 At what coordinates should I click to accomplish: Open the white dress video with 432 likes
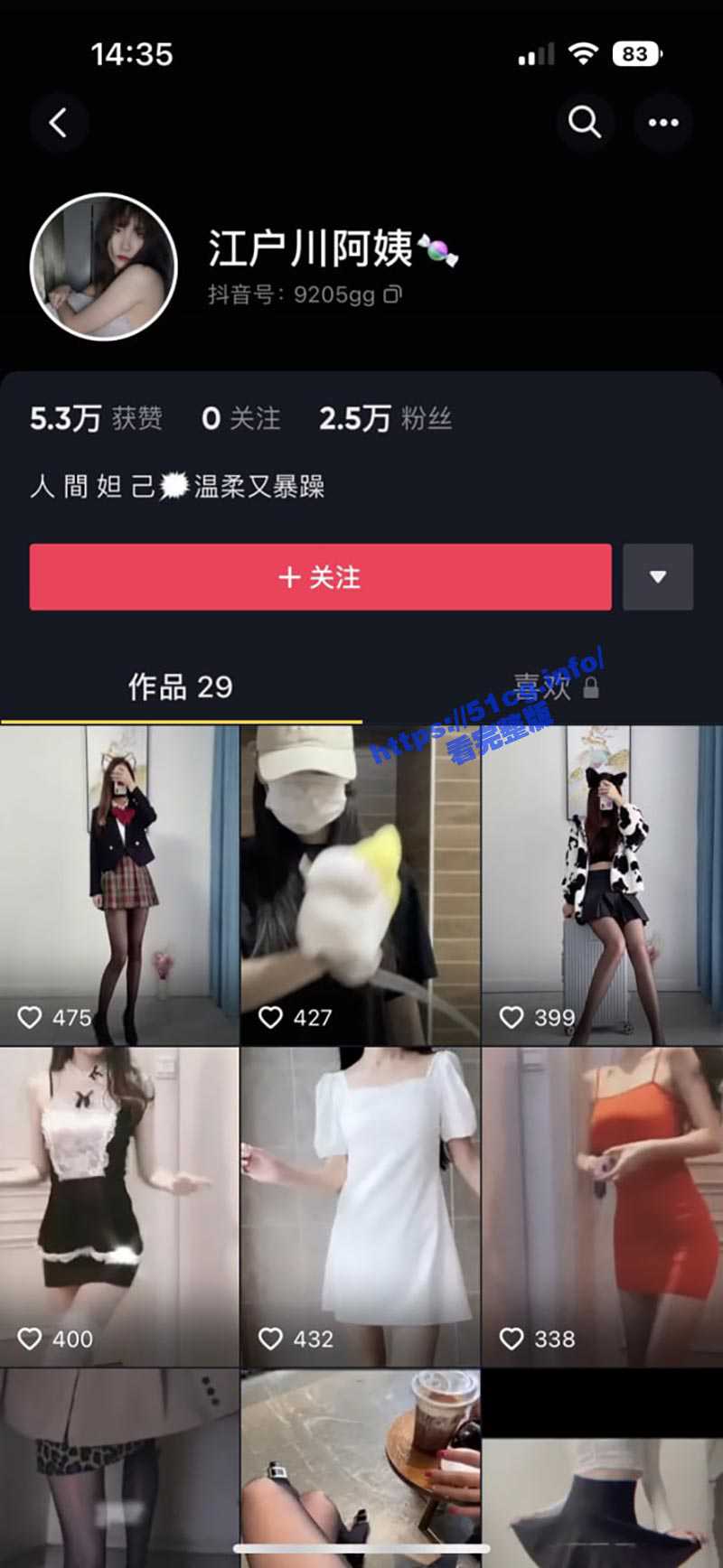coord(360,1206)
